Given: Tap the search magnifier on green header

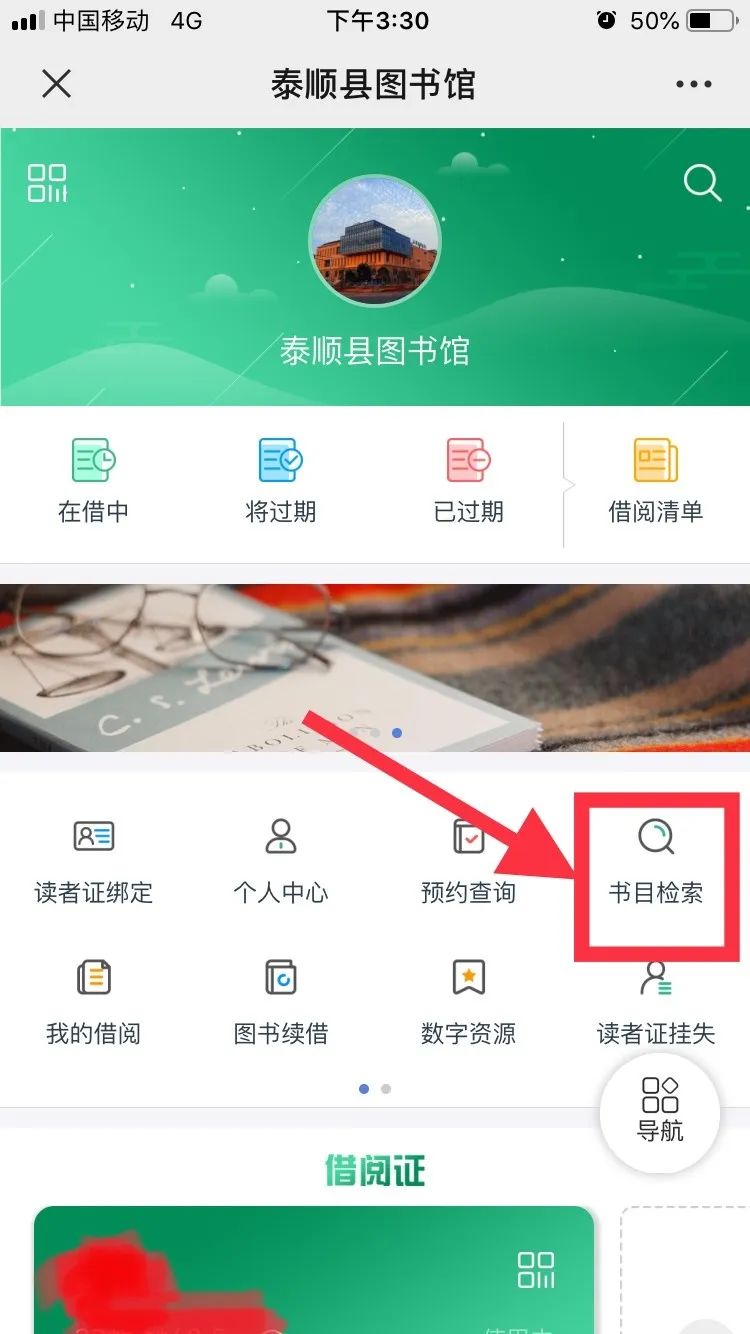Looking at the screenshot, I should [x=702, y=183].
